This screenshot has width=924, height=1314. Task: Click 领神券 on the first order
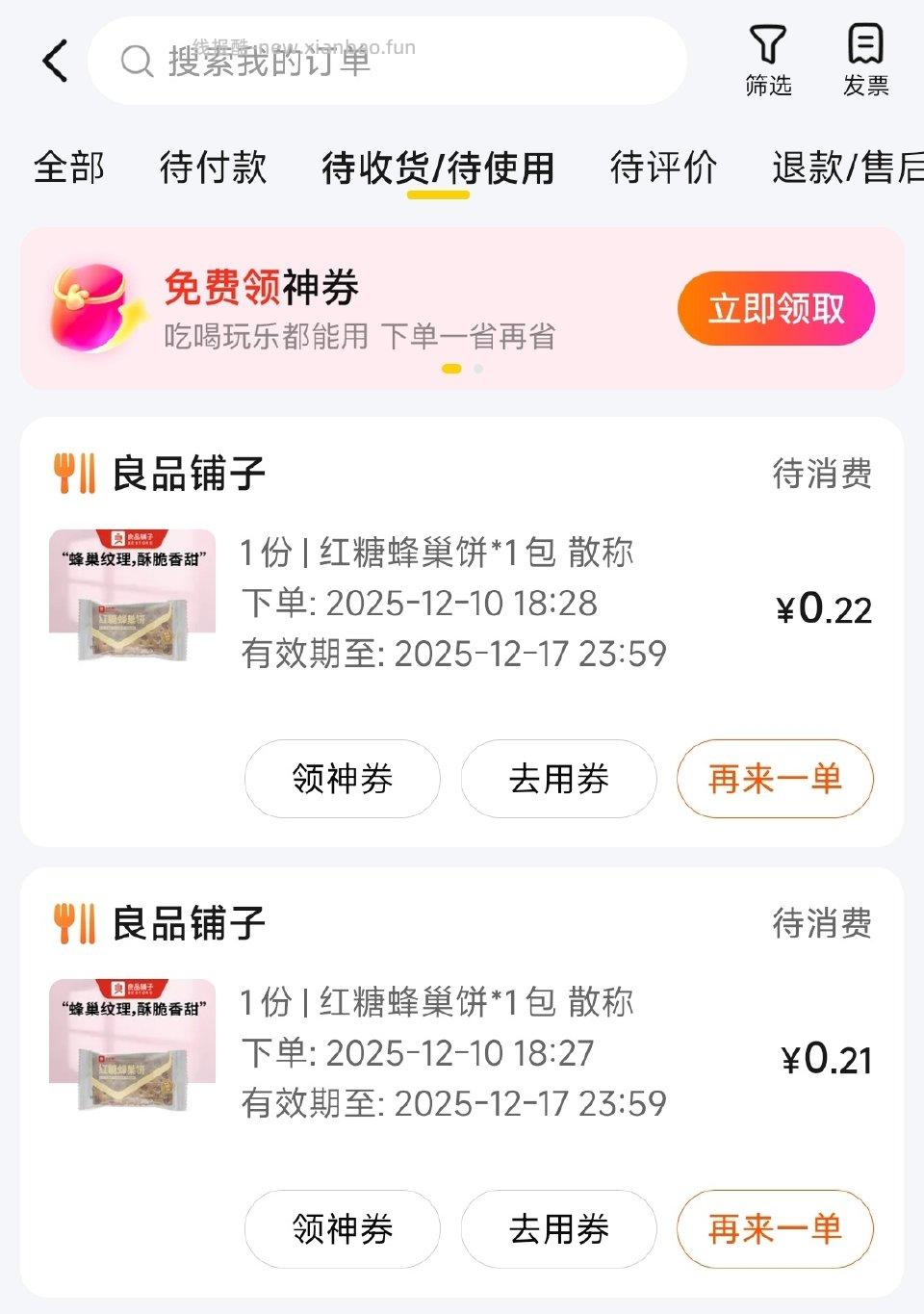[342, 780]
